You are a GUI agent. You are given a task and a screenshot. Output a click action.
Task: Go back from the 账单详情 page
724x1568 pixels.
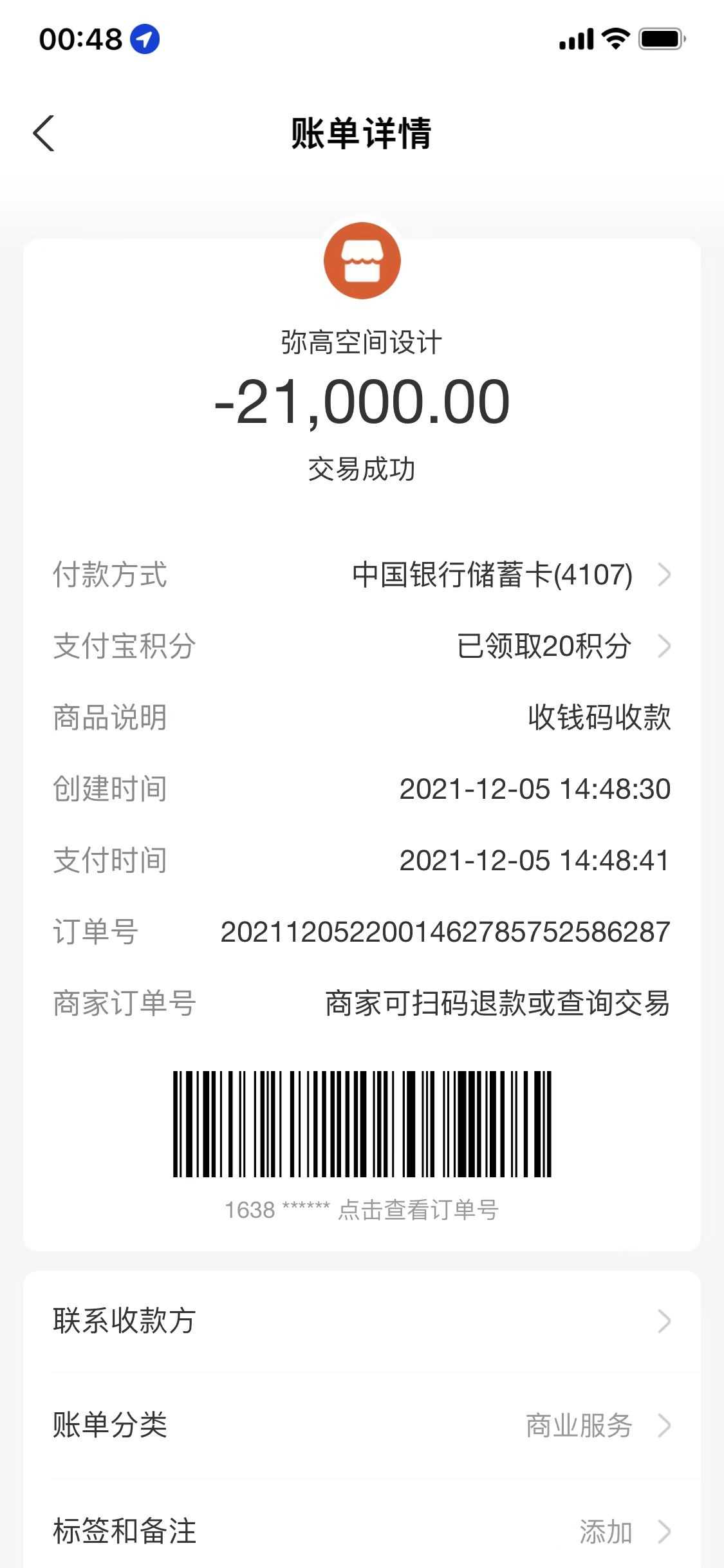click(44, 134)
